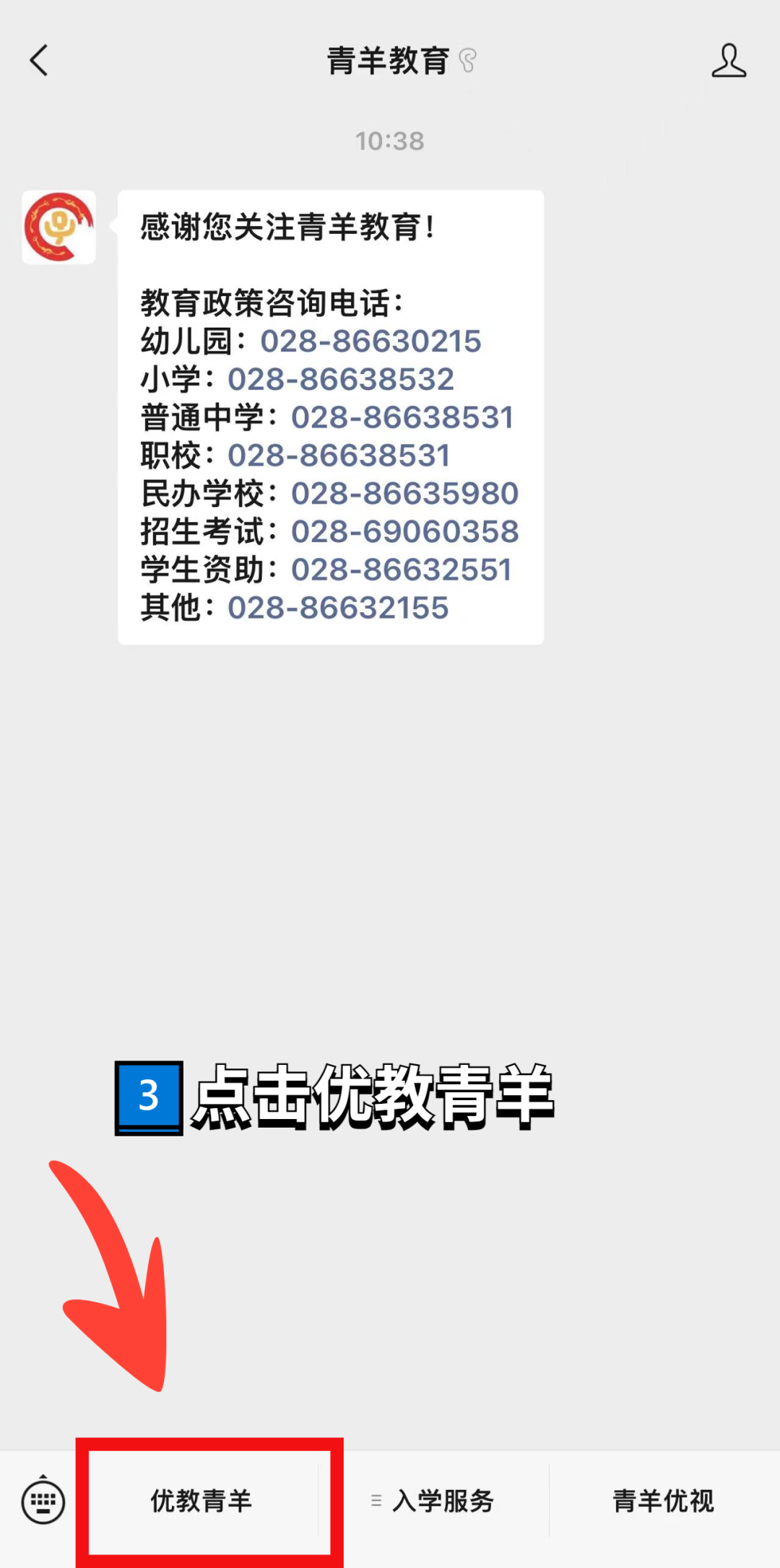Call the 幼儿园 number 028-86630215

coord(370,341)
